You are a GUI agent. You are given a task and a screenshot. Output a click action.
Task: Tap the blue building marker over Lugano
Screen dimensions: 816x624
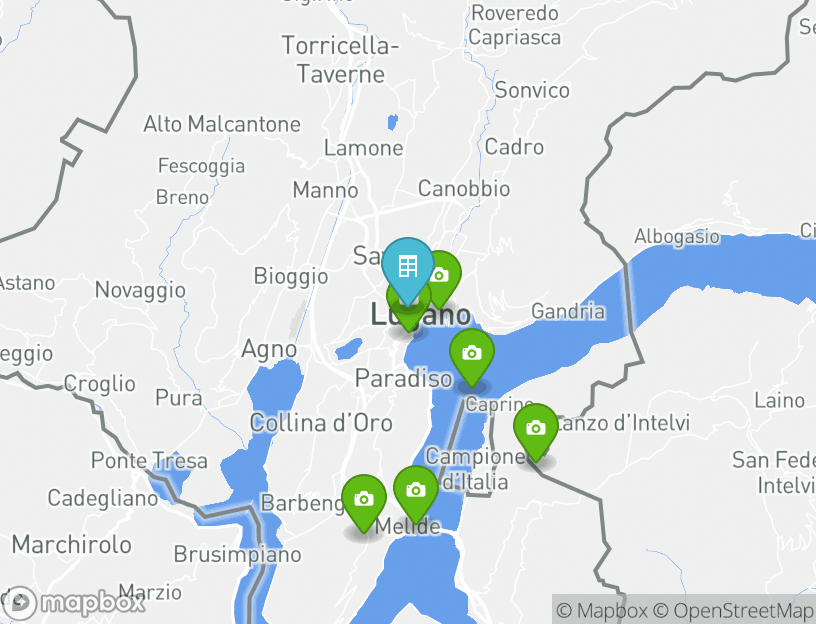[408, 267]
